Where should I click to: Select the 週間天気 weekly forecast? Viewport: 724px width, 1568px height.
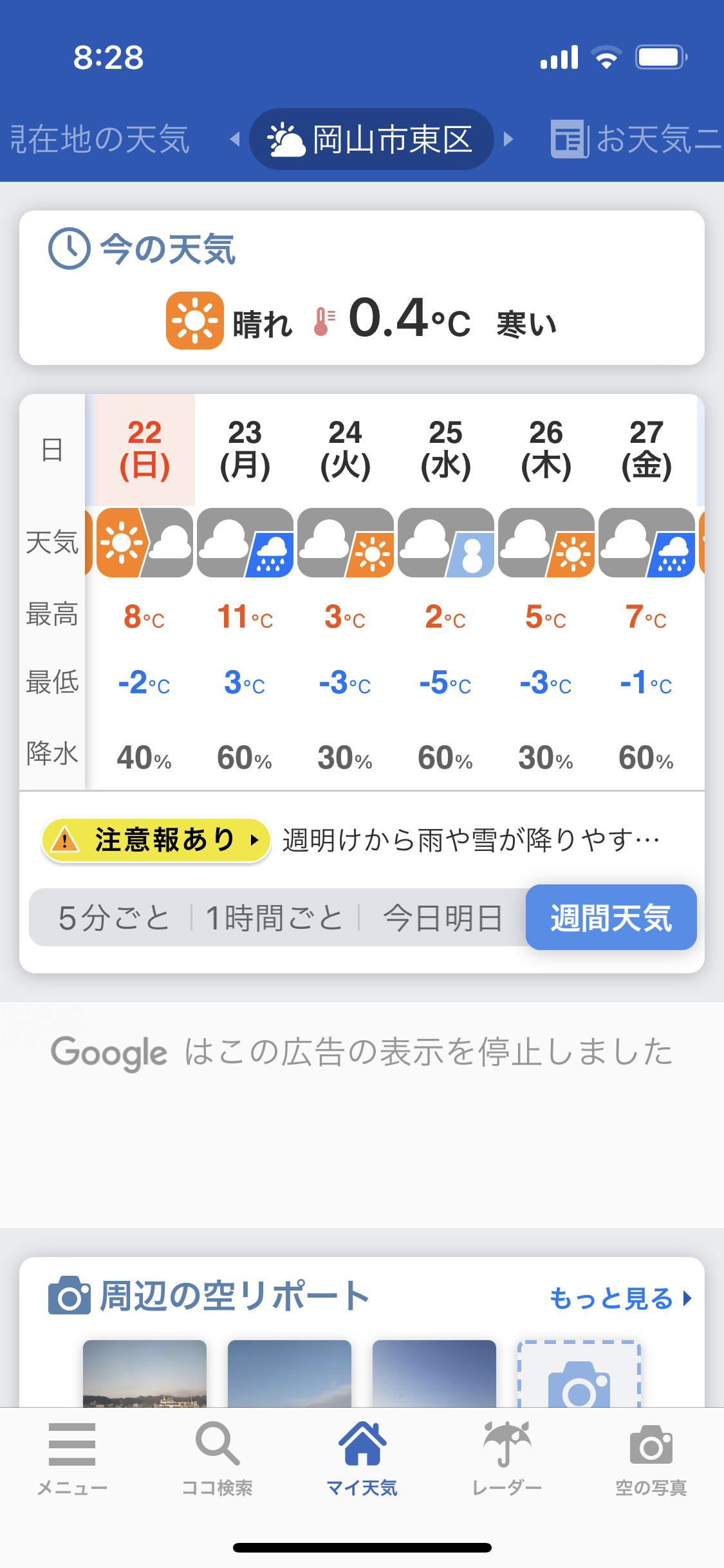(611, 917)
